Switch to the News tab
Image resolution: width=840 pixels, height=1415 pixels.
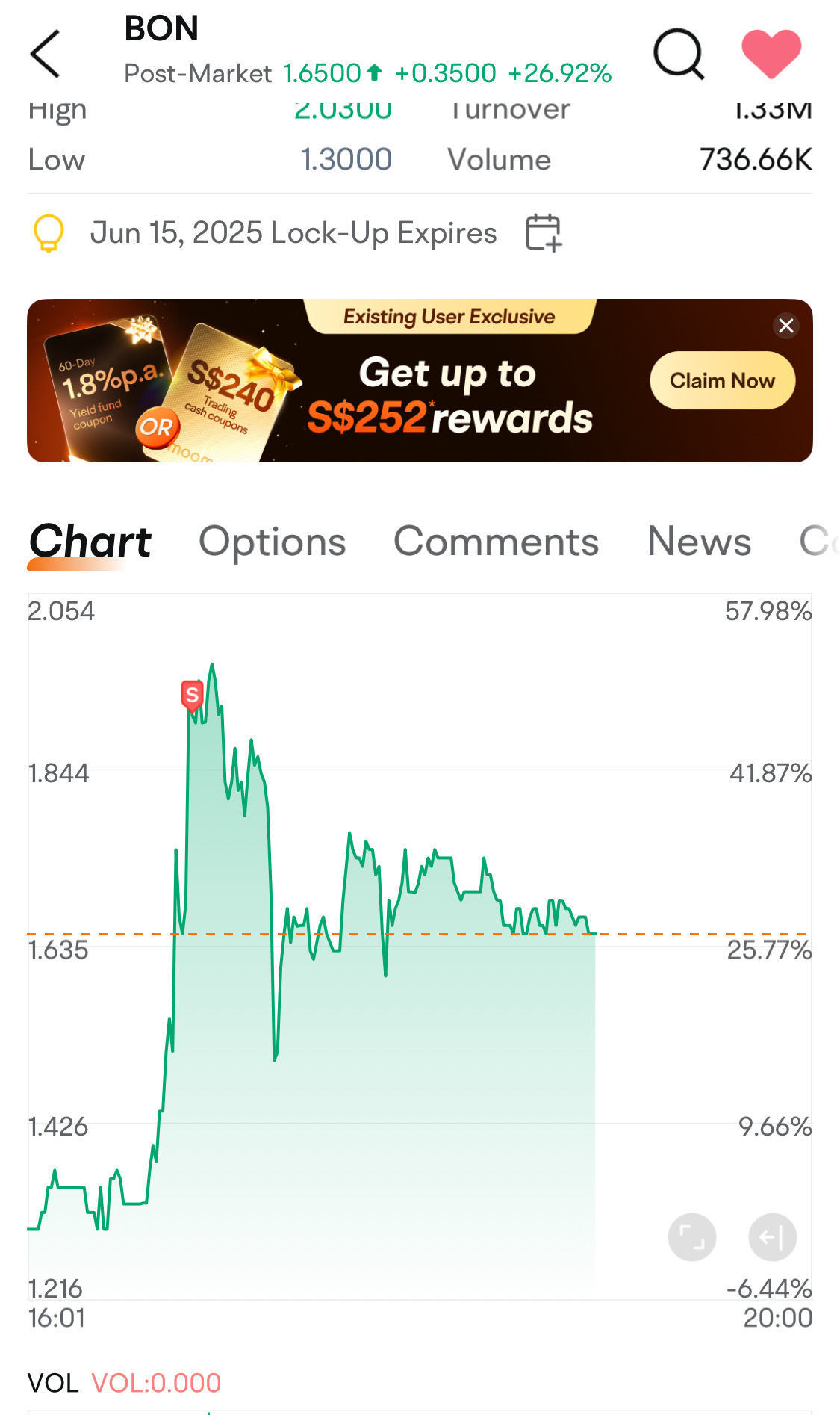pyautogui.click(x=699, y=542)
